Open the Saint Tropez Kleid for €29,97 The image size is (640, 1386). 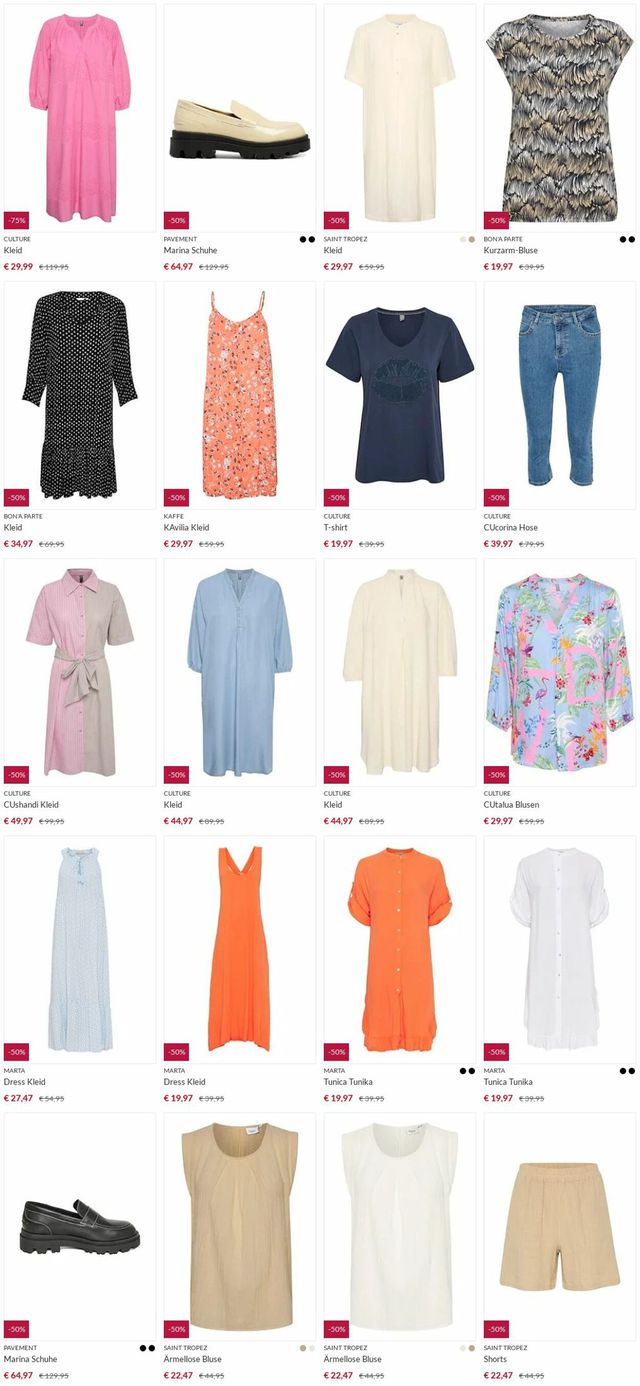(x=399, y=117)
